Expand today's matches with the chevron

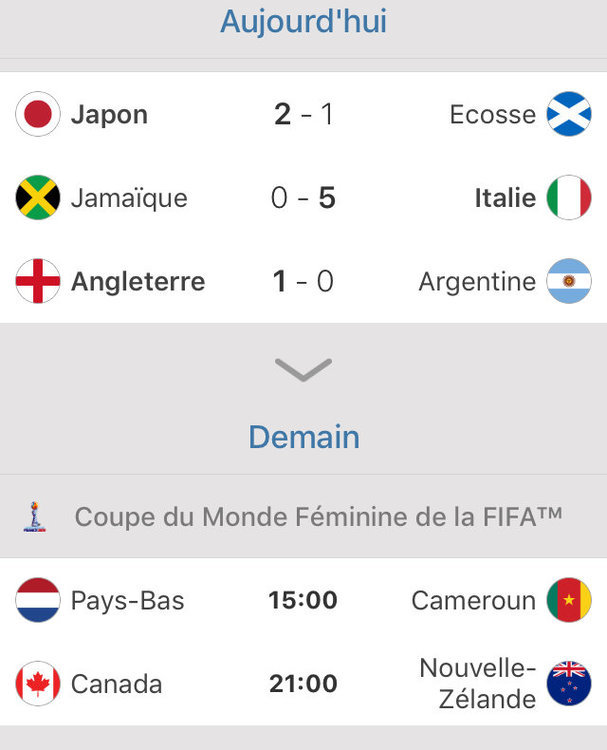[x=303, y=370]
